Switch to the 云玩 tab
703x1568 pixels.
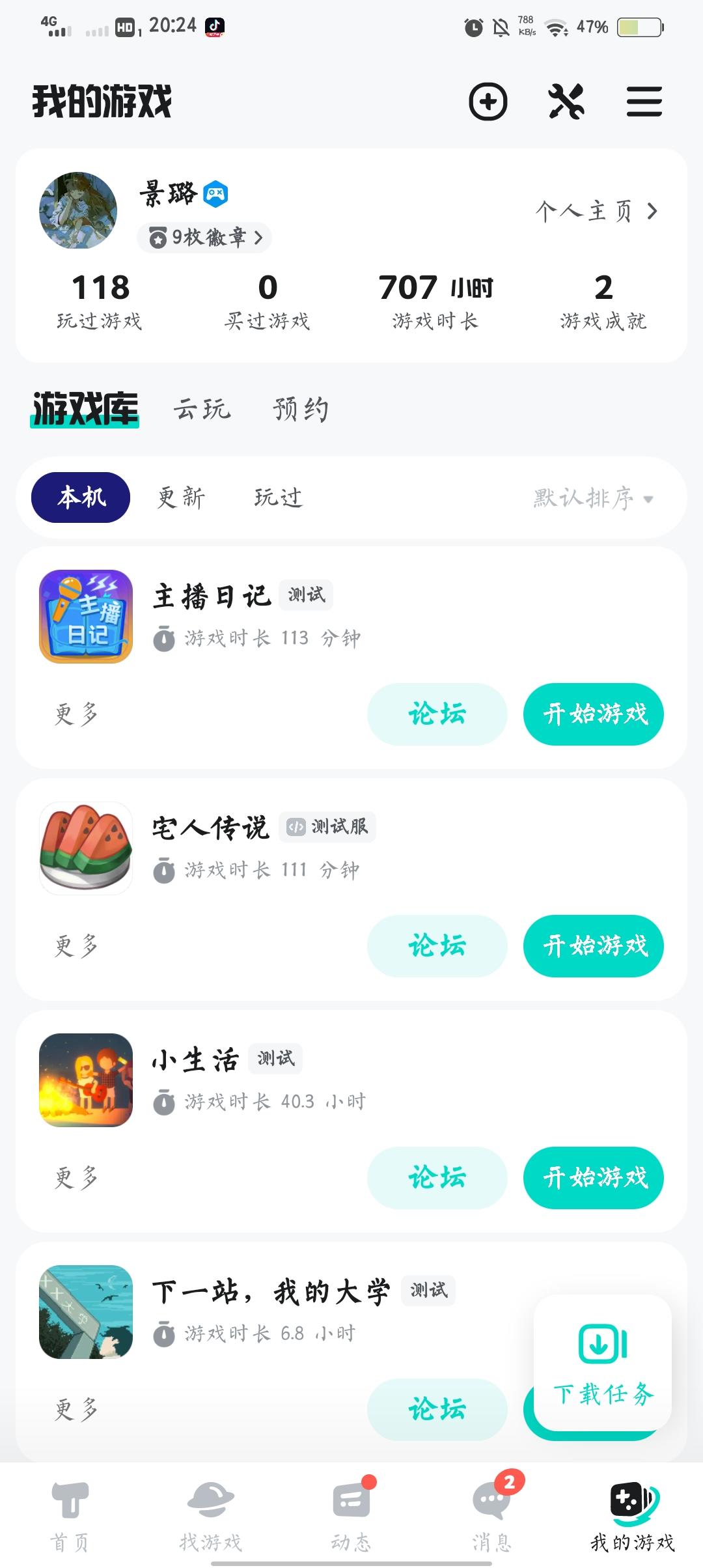[202, 410]
